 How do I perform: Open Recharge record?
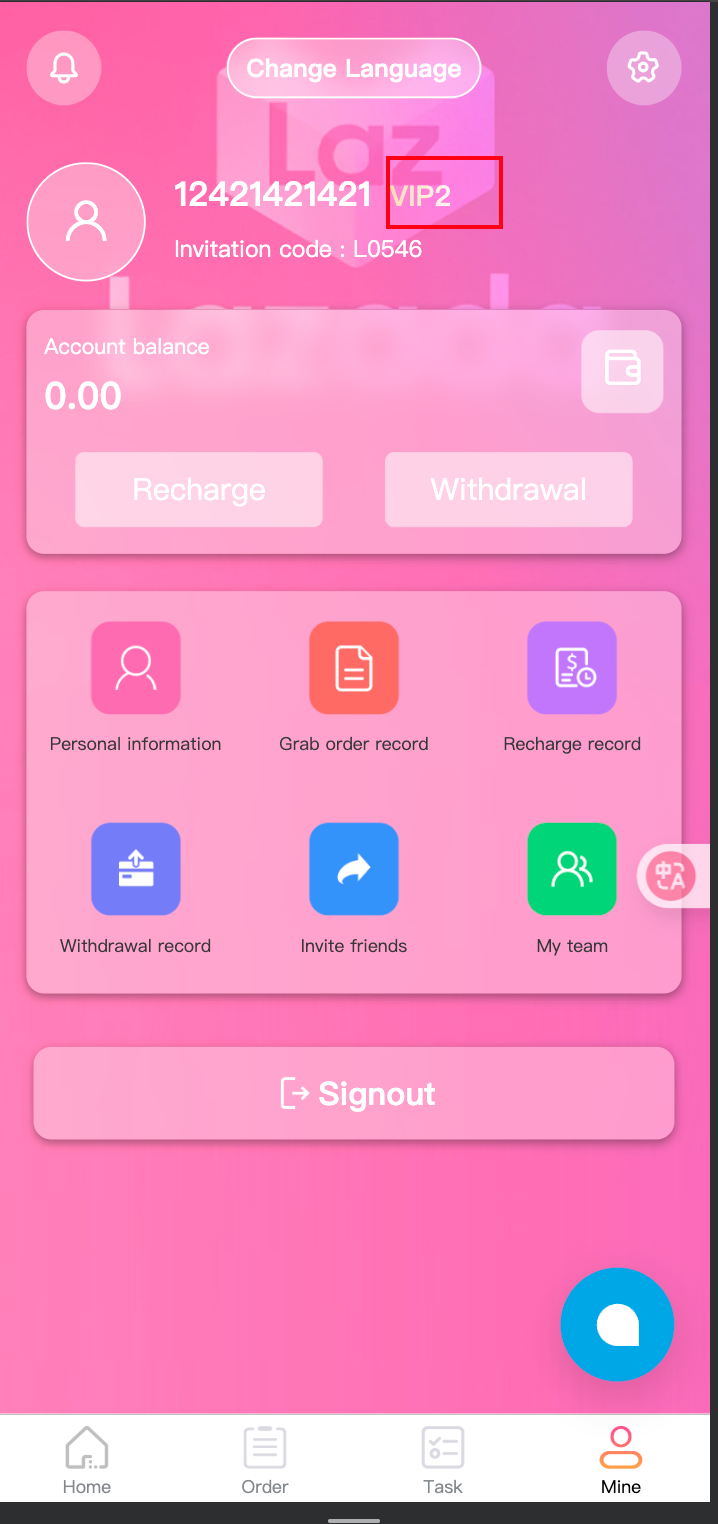(572, 686)
